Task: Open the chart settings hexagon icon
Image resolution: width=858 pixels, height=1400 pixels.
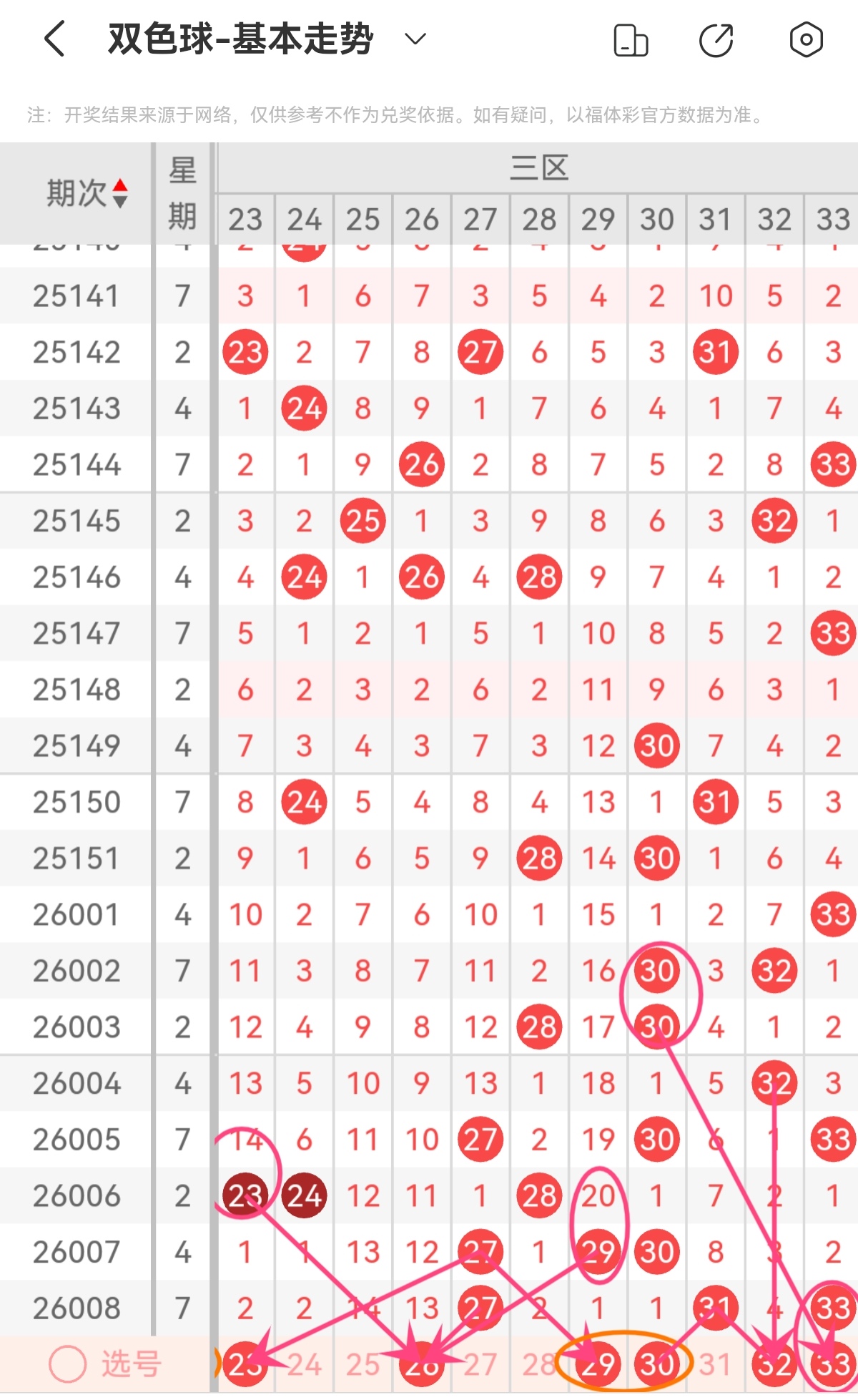Action: [x=806, y=40]
